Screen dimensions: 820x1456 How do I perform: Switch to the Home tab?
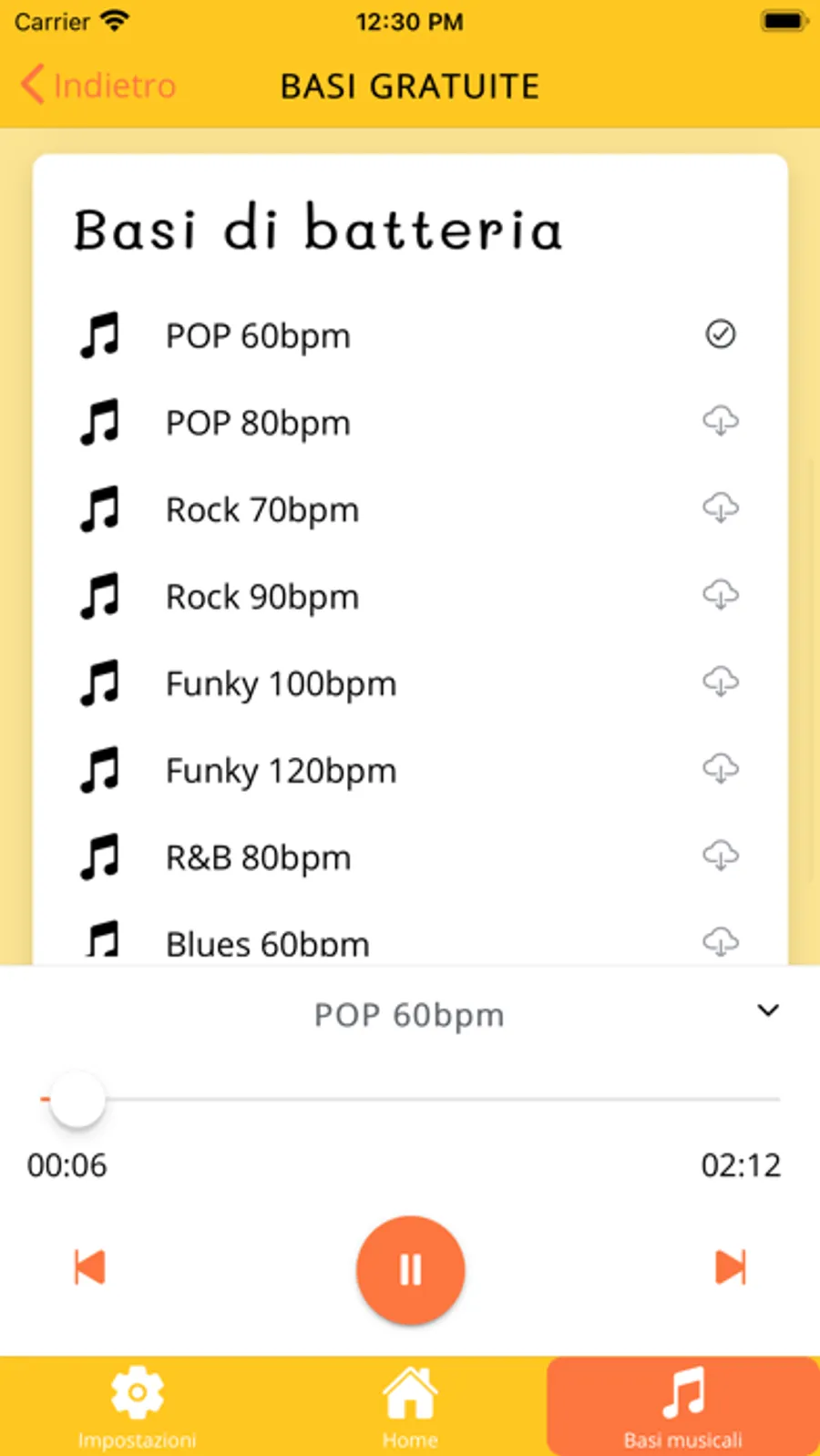410,1406
